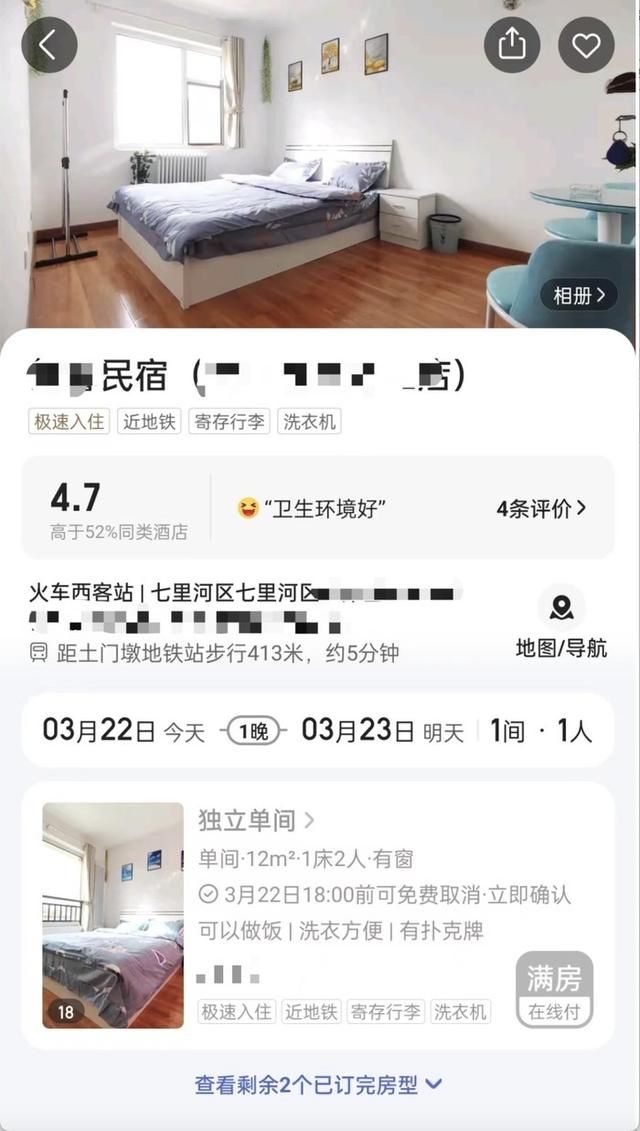The image size is (640, 1131).
Task: Open 独立单间 room details
Action: pos(256,821)
